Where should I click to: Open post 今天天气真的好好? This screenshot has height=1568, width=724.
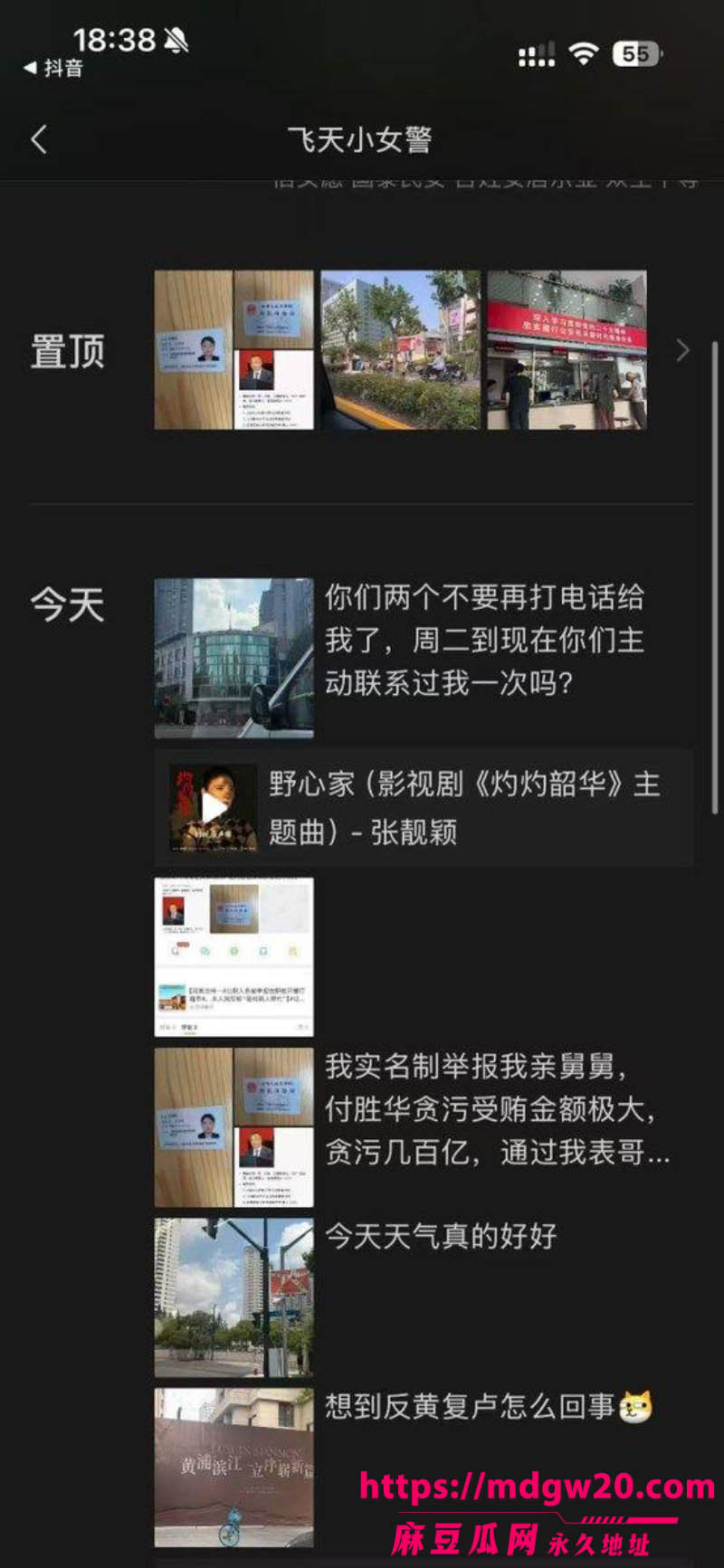[424, 1297]
